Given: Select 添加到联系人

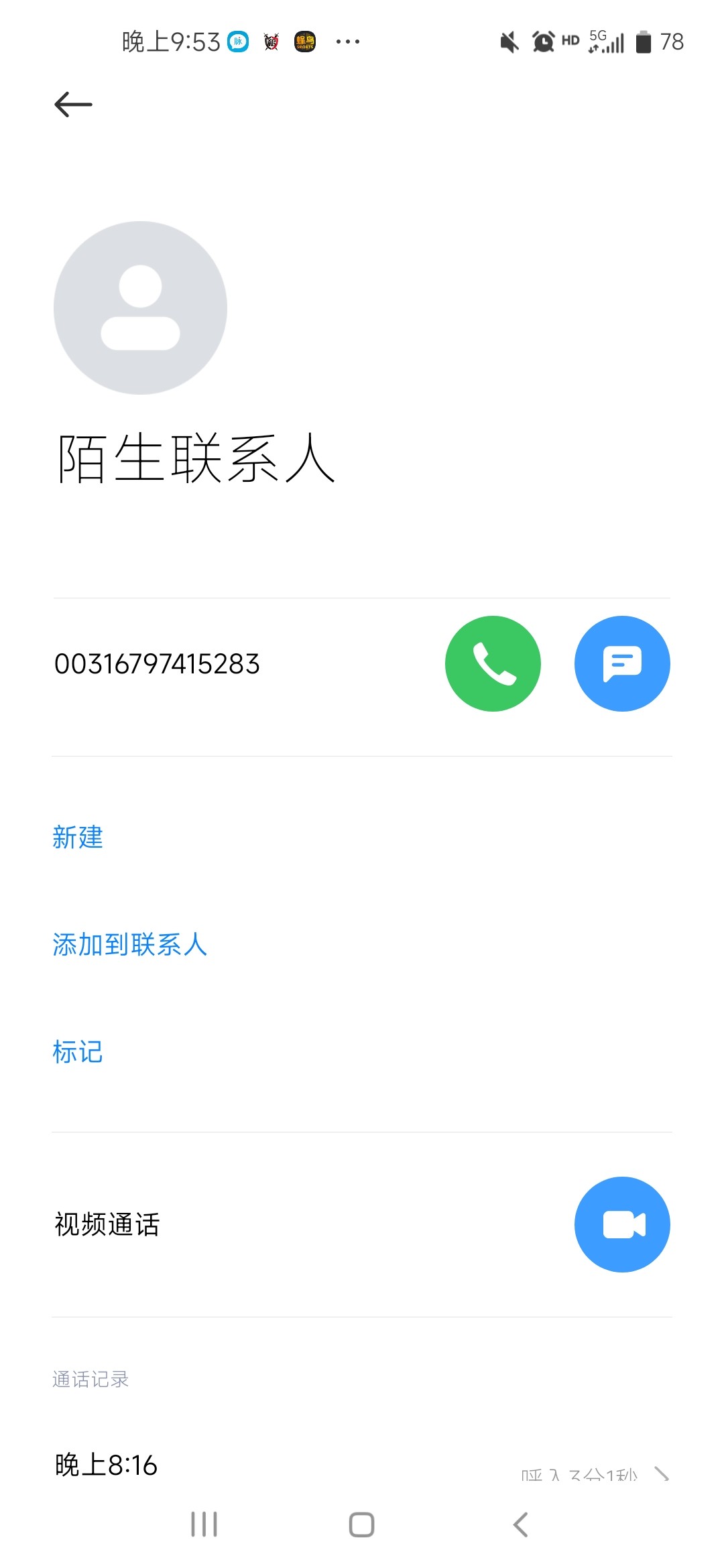Looking at the screenshot, I should [x=130, y=944].
